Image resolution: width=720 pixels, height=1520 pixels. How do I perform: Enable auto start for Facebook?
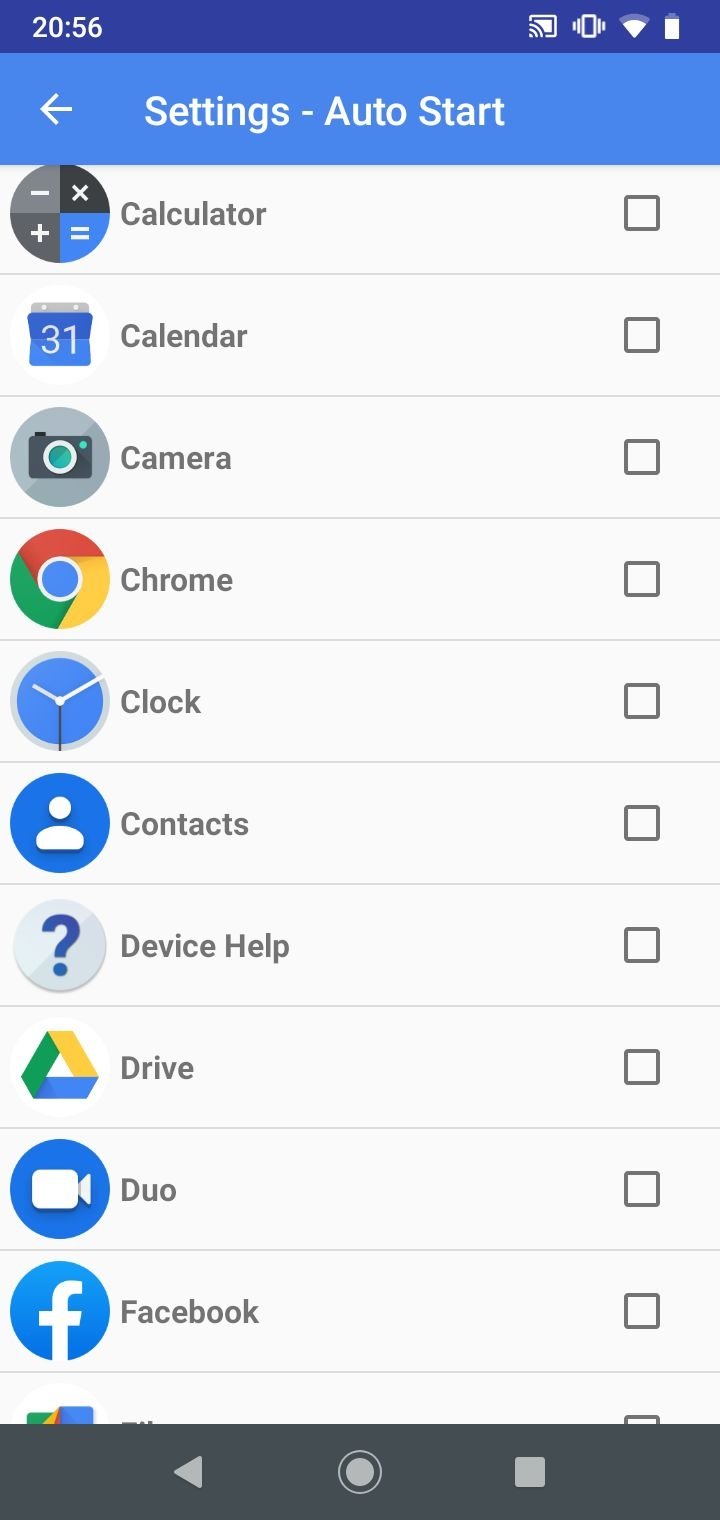point(642,1311)
